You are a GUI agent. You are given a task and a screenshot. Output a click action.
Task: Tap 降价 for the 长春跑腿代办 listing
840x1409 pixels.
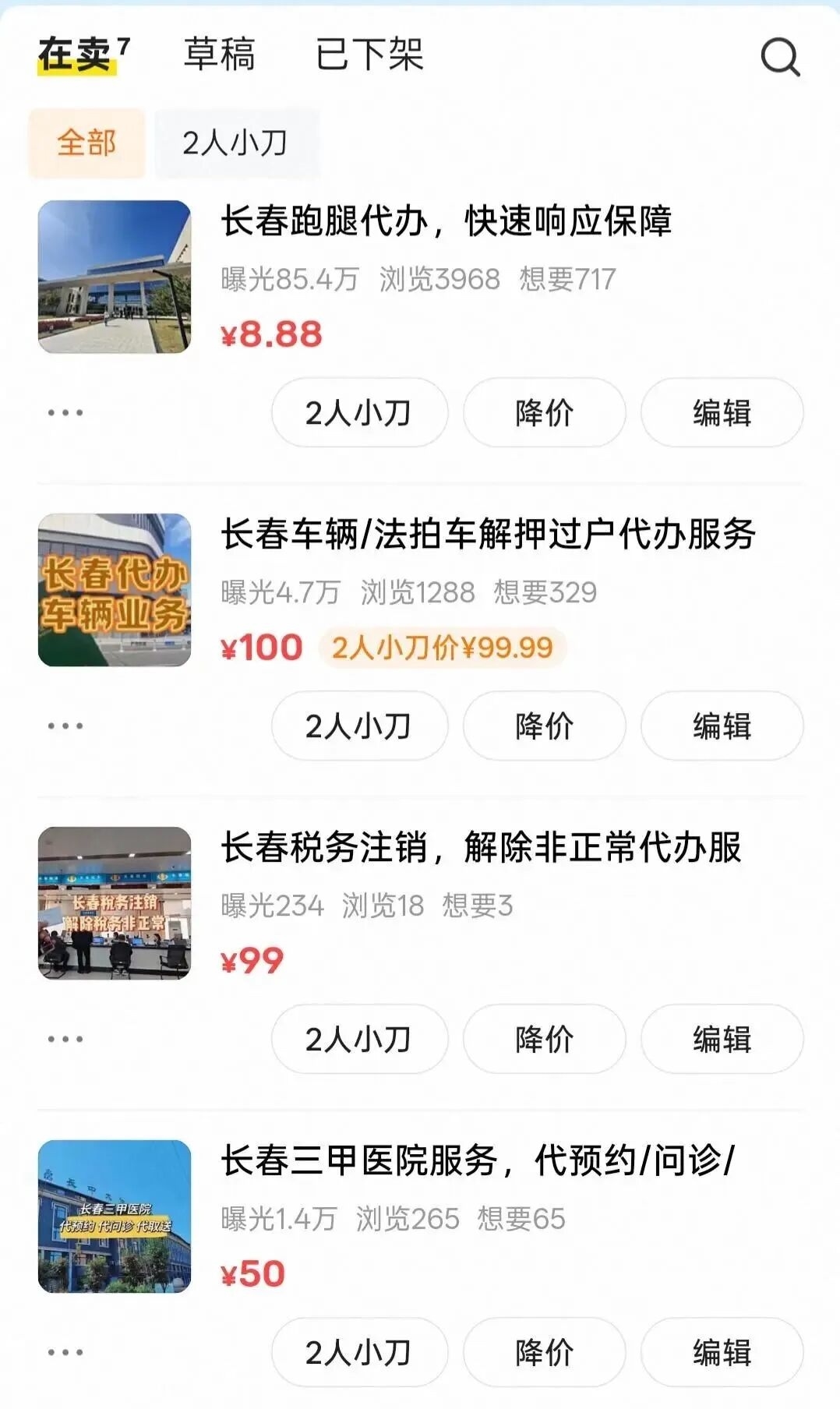pyautogui.click(x=544, y=412)
